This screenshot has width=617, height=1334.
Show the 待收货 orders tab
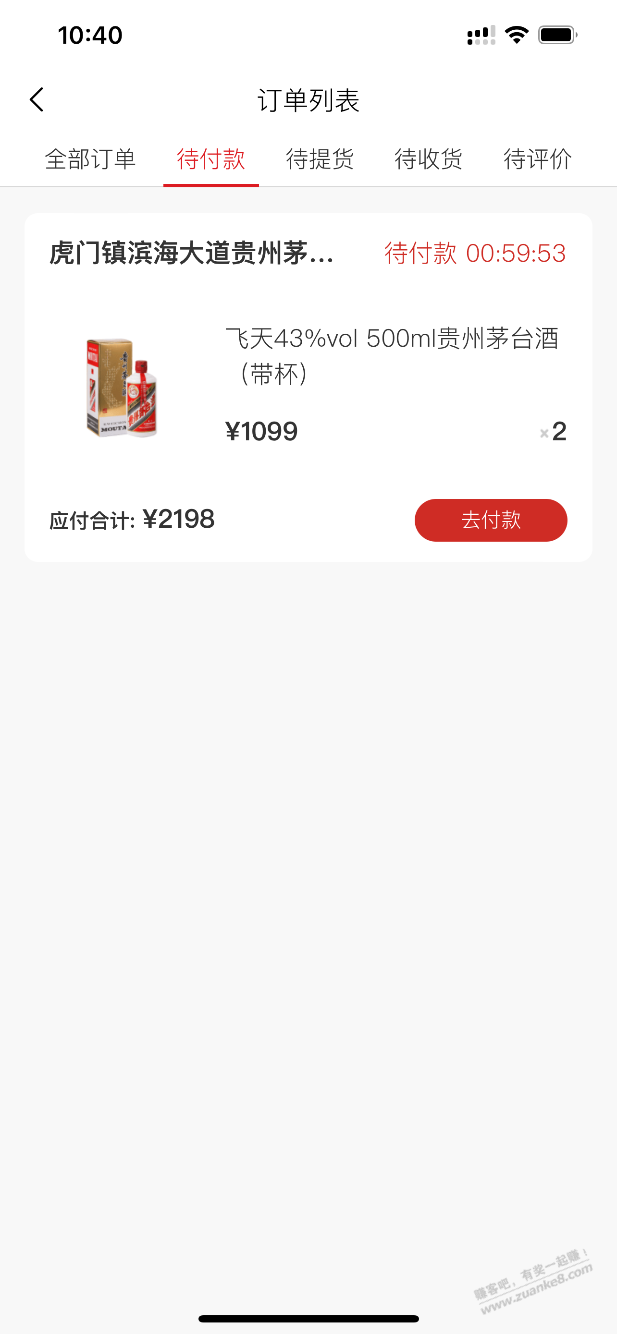[x=429, y=159]
